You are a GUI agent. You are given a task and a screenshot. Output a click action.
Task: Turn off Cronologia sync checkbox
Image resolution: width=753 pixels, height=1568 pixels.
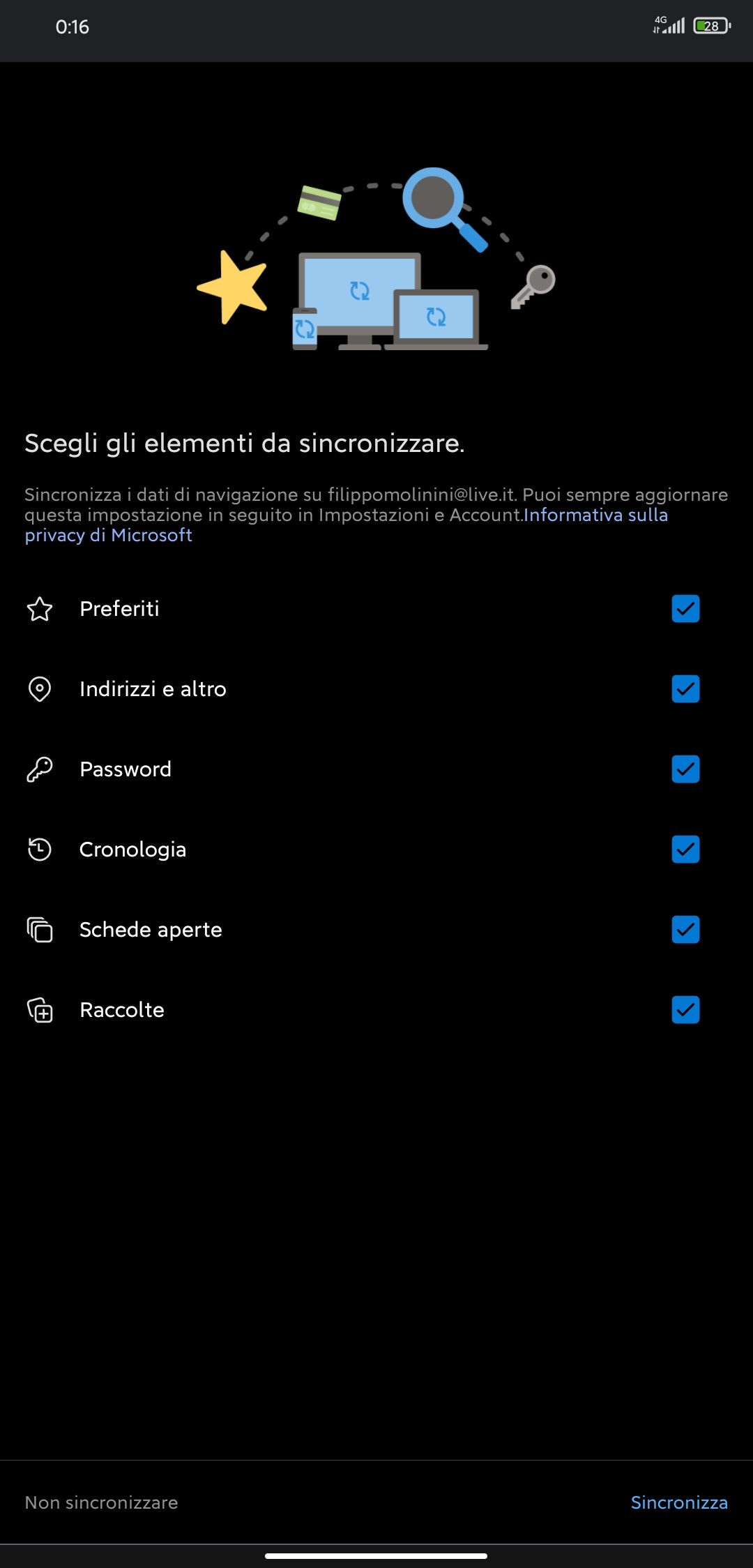tap(685, 849)
